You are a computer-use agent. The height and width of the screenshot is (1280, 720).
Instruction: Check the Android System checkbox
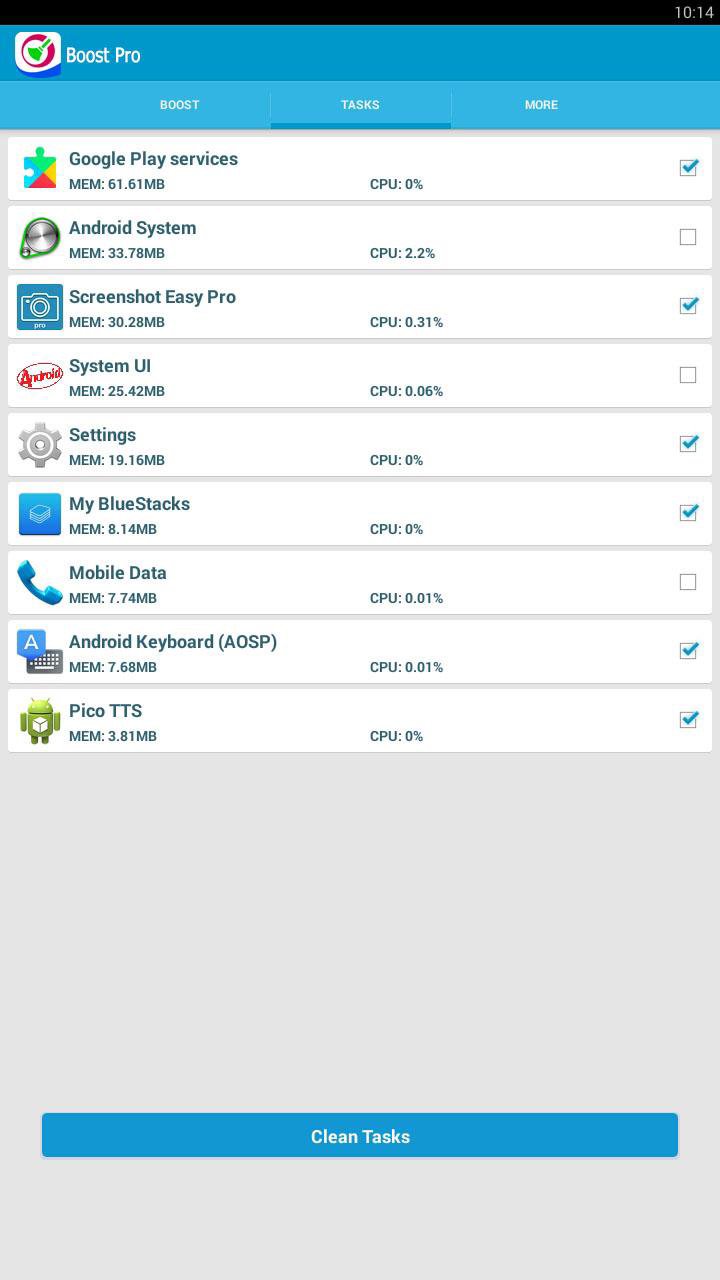[688, 237]
